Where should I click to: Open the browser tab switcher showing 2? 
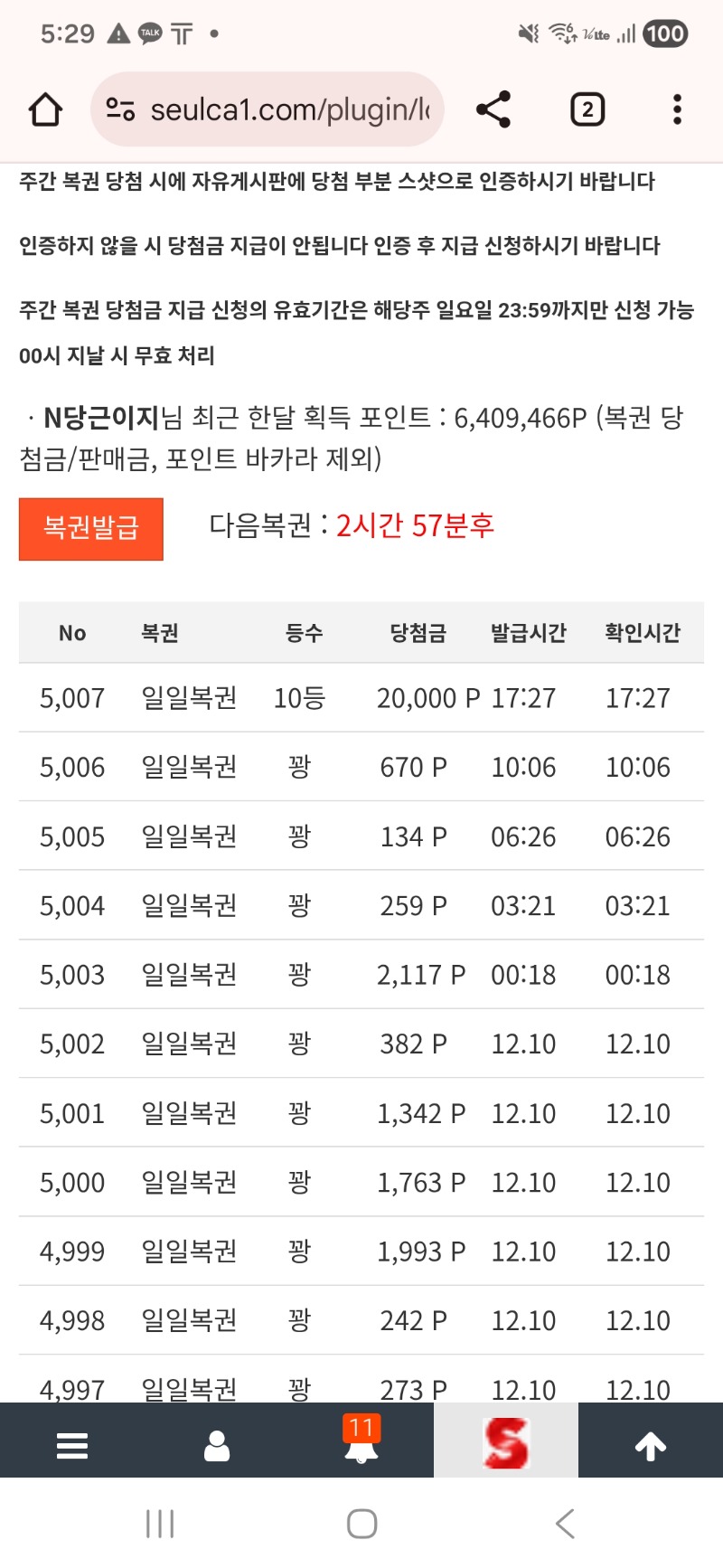tap(587, 109)
